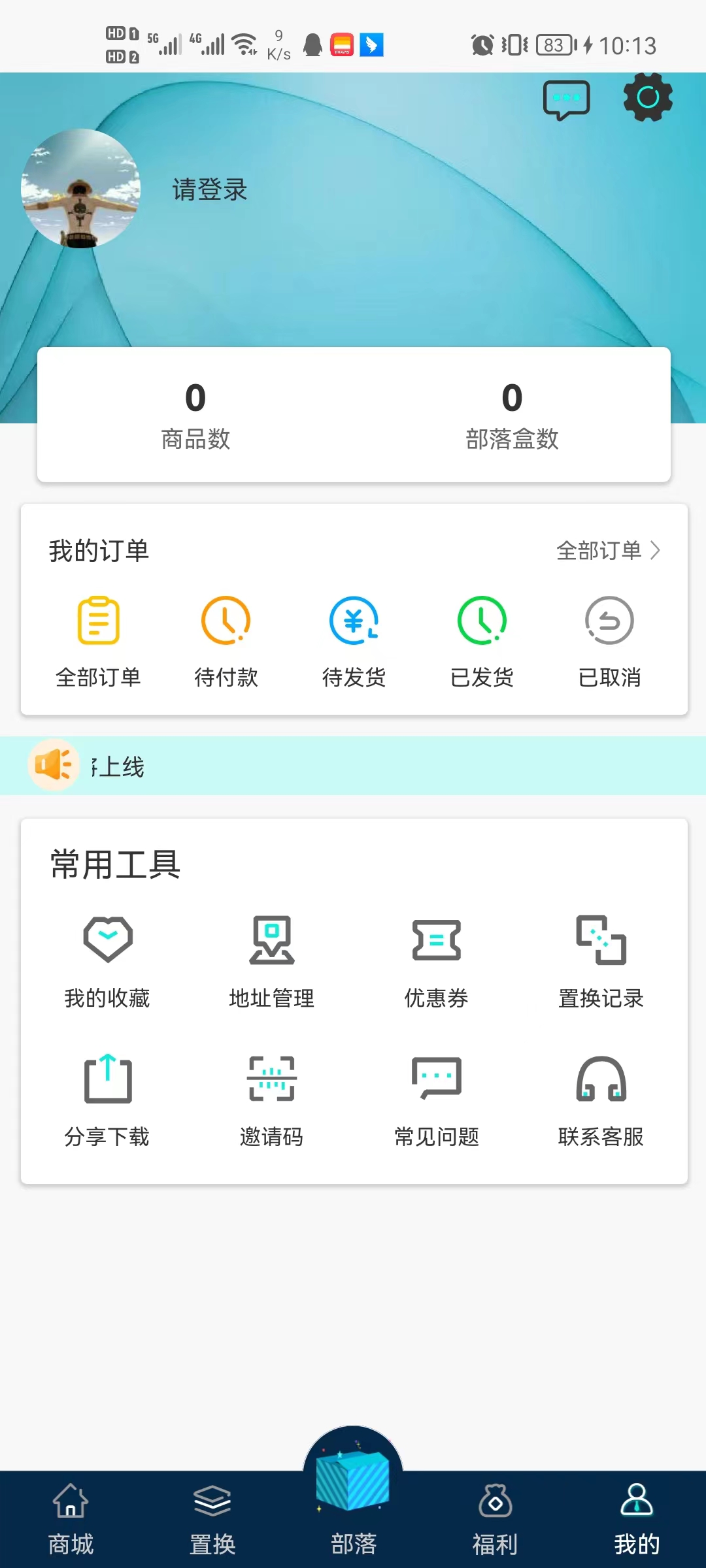
Task: Open 优惠券 coupons
Action: tap(437, 962)
